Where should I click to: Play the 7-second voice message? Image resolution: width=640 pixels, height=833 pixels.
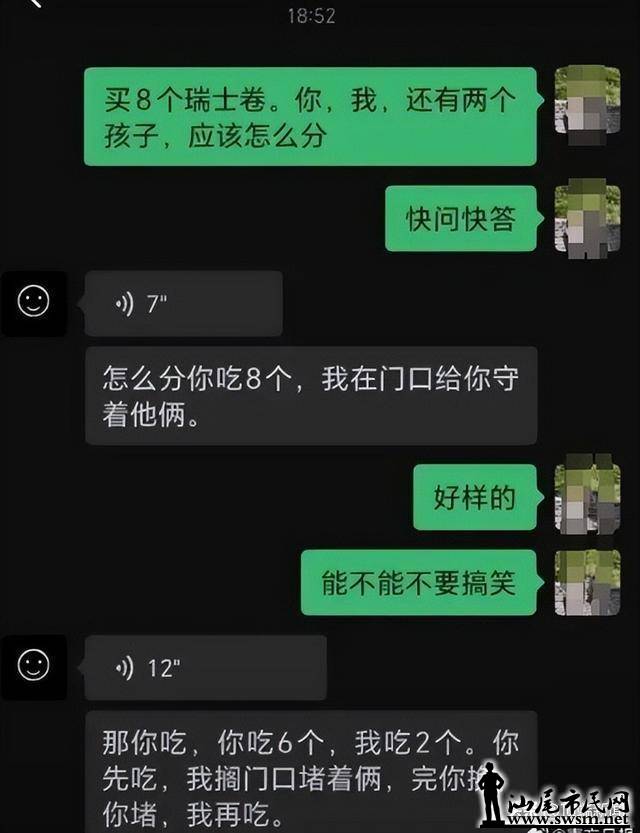pos(182,304)
